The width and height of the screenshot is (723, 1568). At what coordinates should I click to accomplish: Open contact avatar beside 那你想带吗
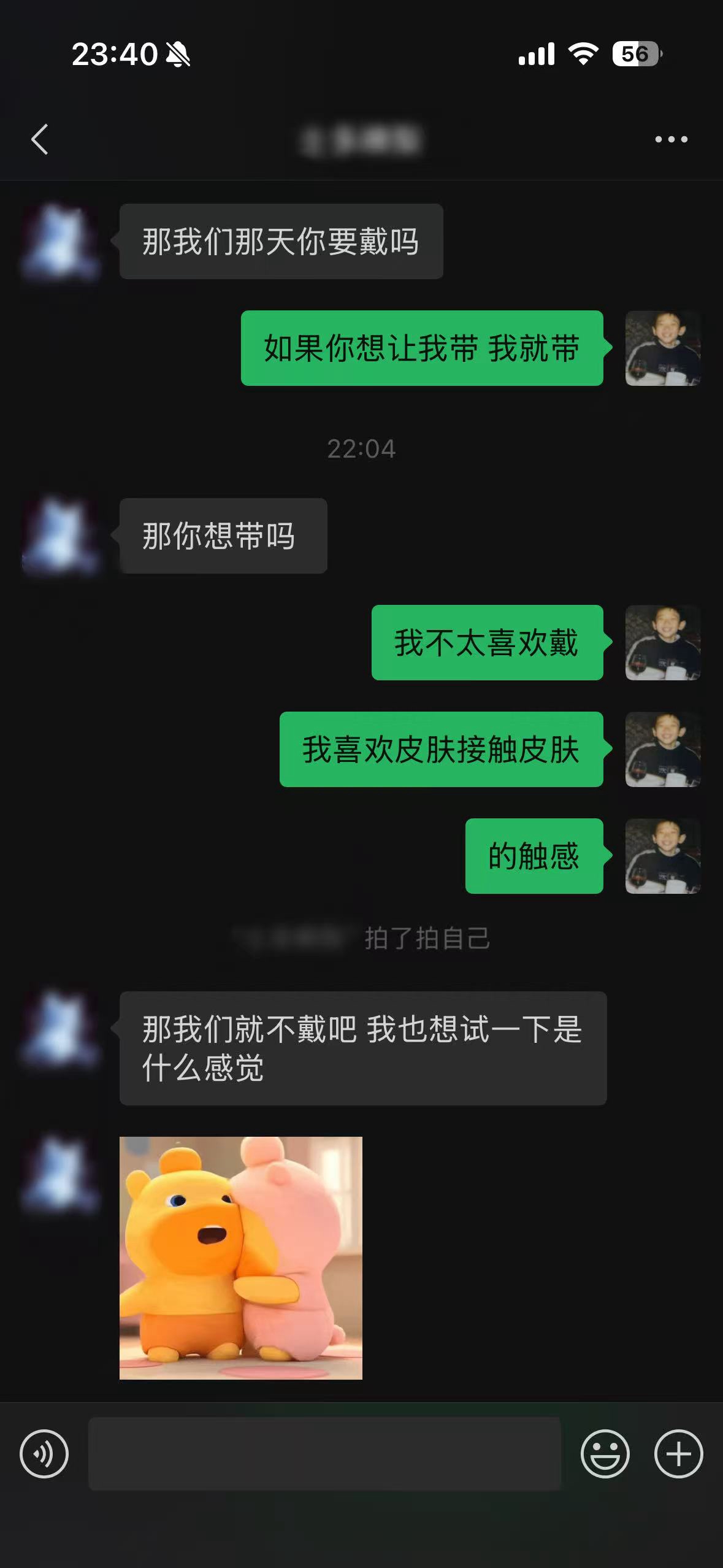pyautogui.click(x=60, y=536)
